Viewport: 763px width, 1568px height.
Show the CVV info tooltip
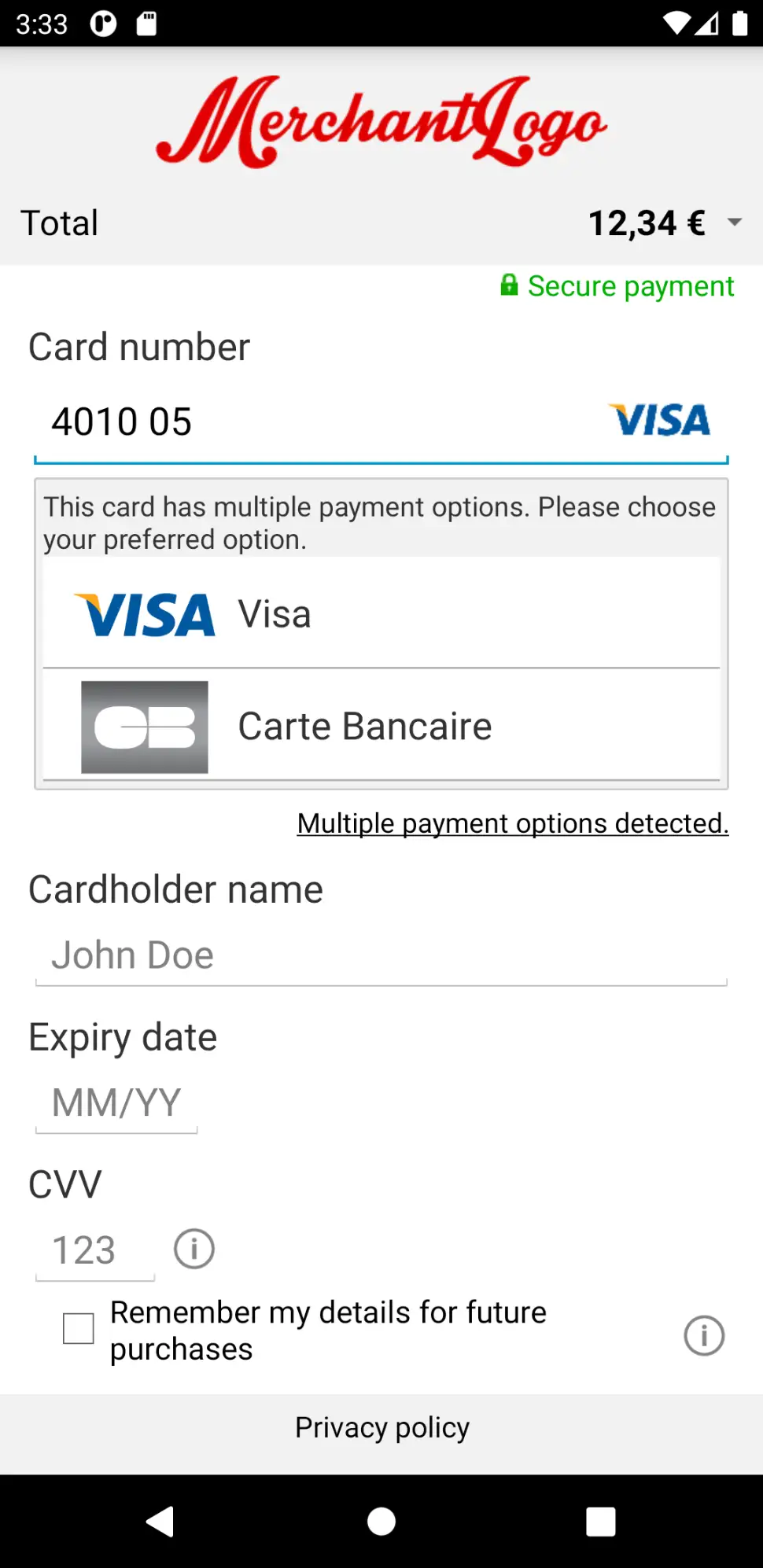pyautogui.click(x=194, y=1249)
